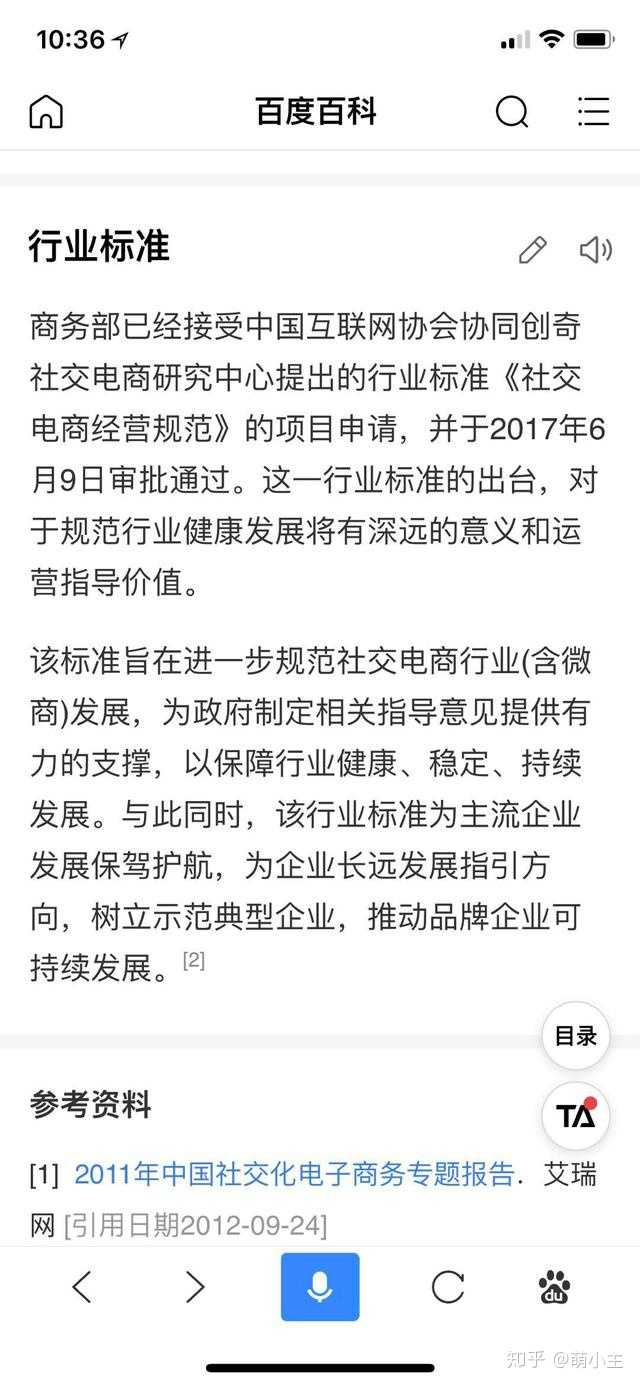The image size is (640, 1386).
Task: Open the 2011年中国社交化电子商务专题报告 link
Action: [x=294, y=1173]
